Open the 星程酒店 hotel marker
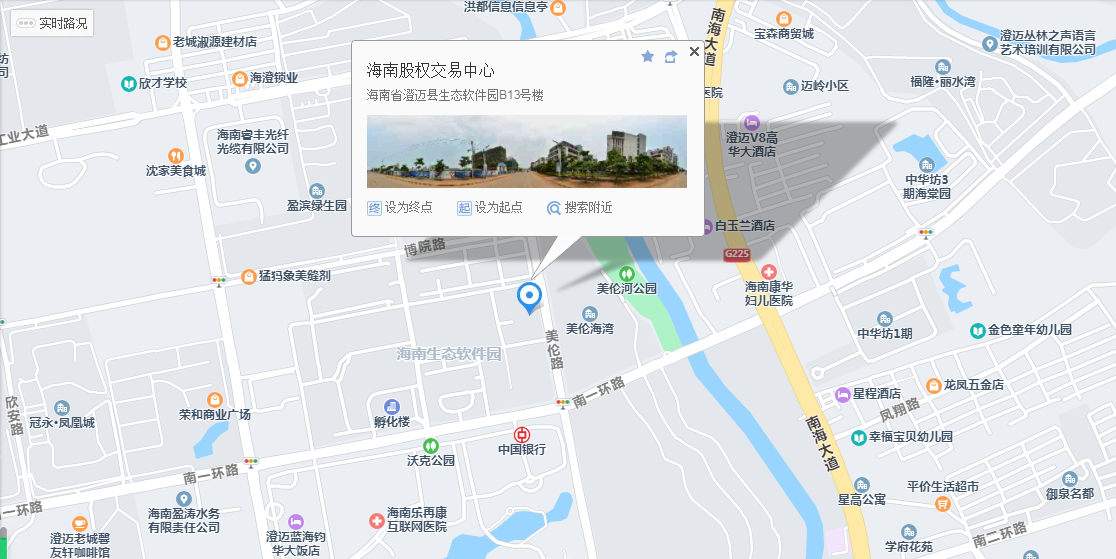The height and width of the screenshot is (559, 1116). 842,393
